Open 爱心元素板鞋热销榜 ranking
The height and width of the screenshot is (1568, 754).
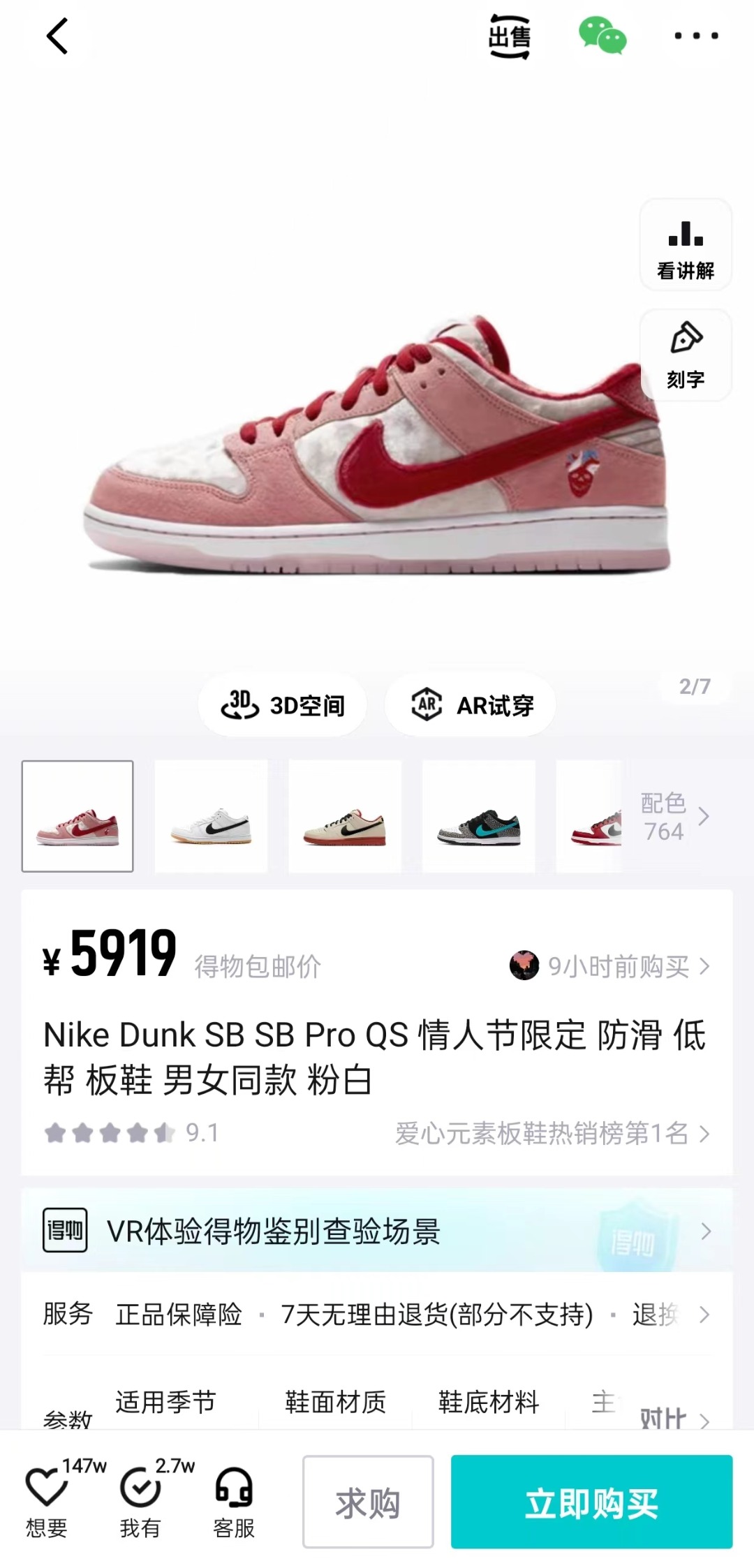click(553, 1133)
